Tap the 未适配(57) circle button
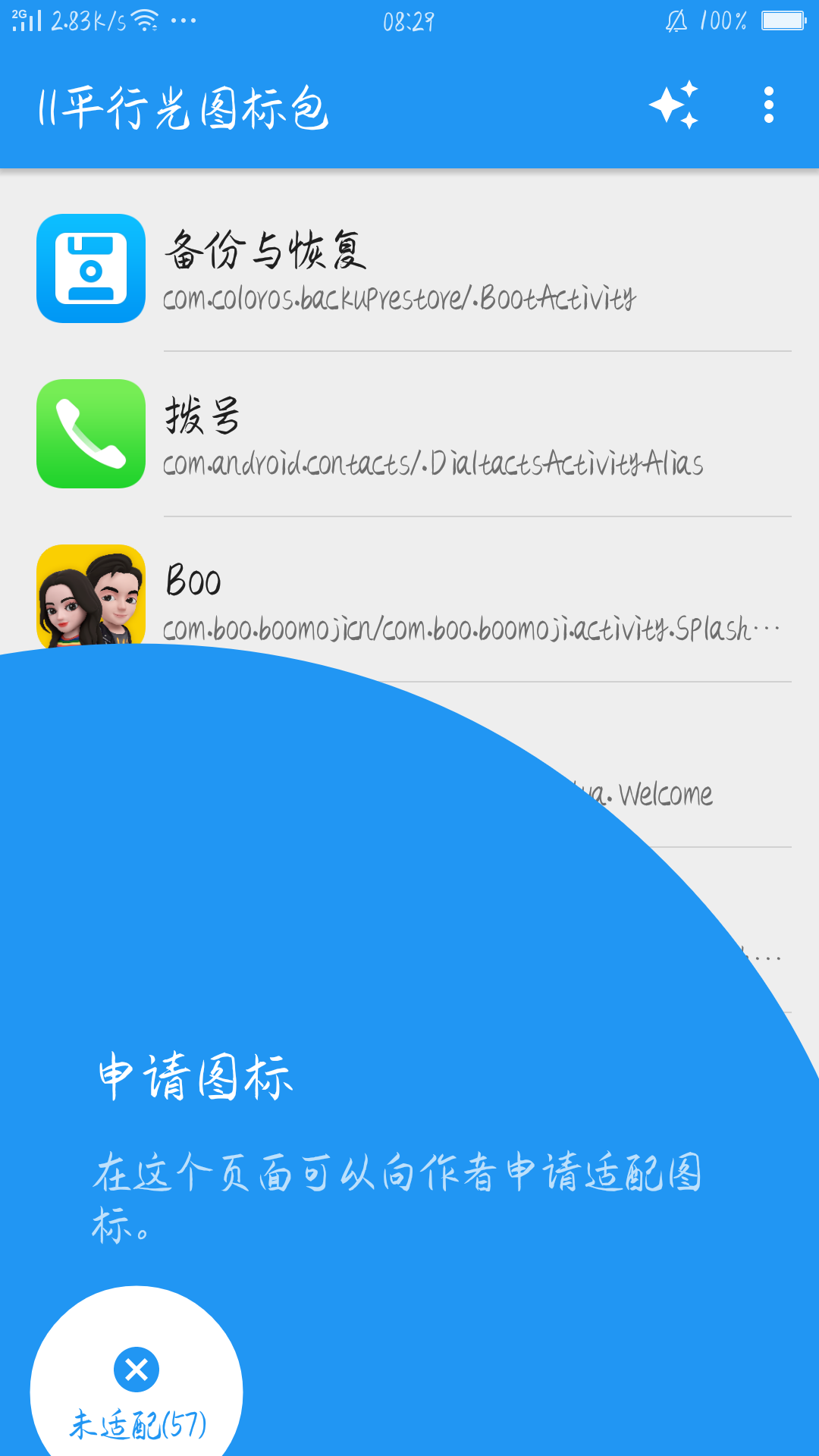This screenshot has height=1456, width=819. click(x=136, y=1389)
